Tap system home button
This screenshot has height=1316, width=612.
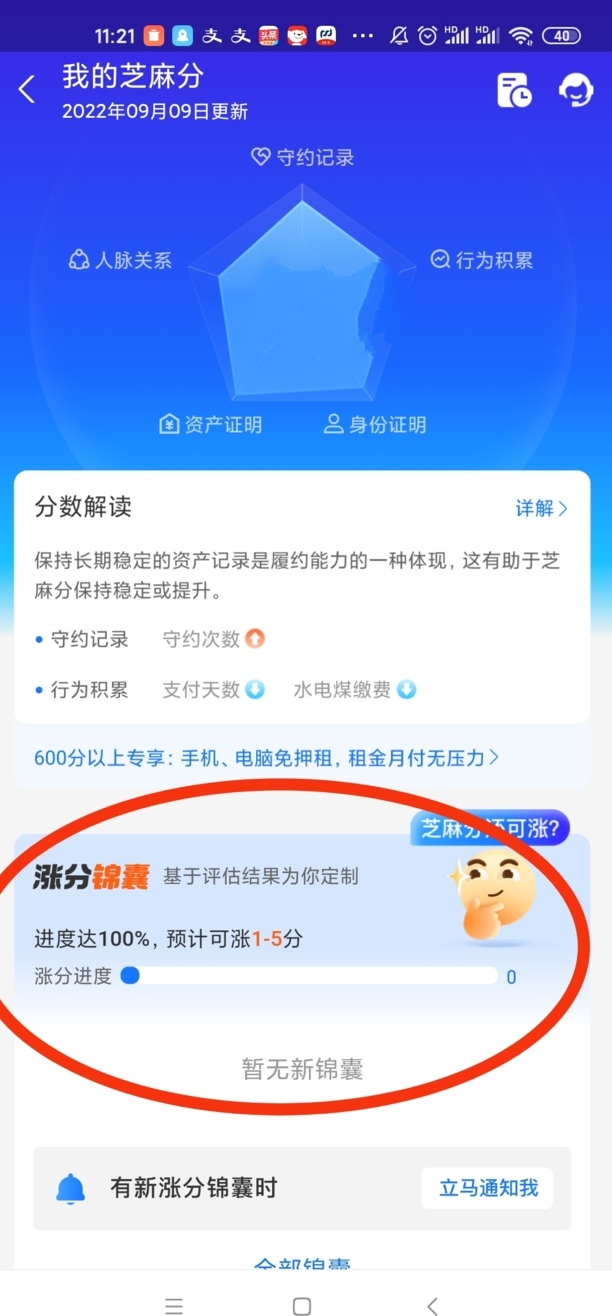(x=302, y=1305)
